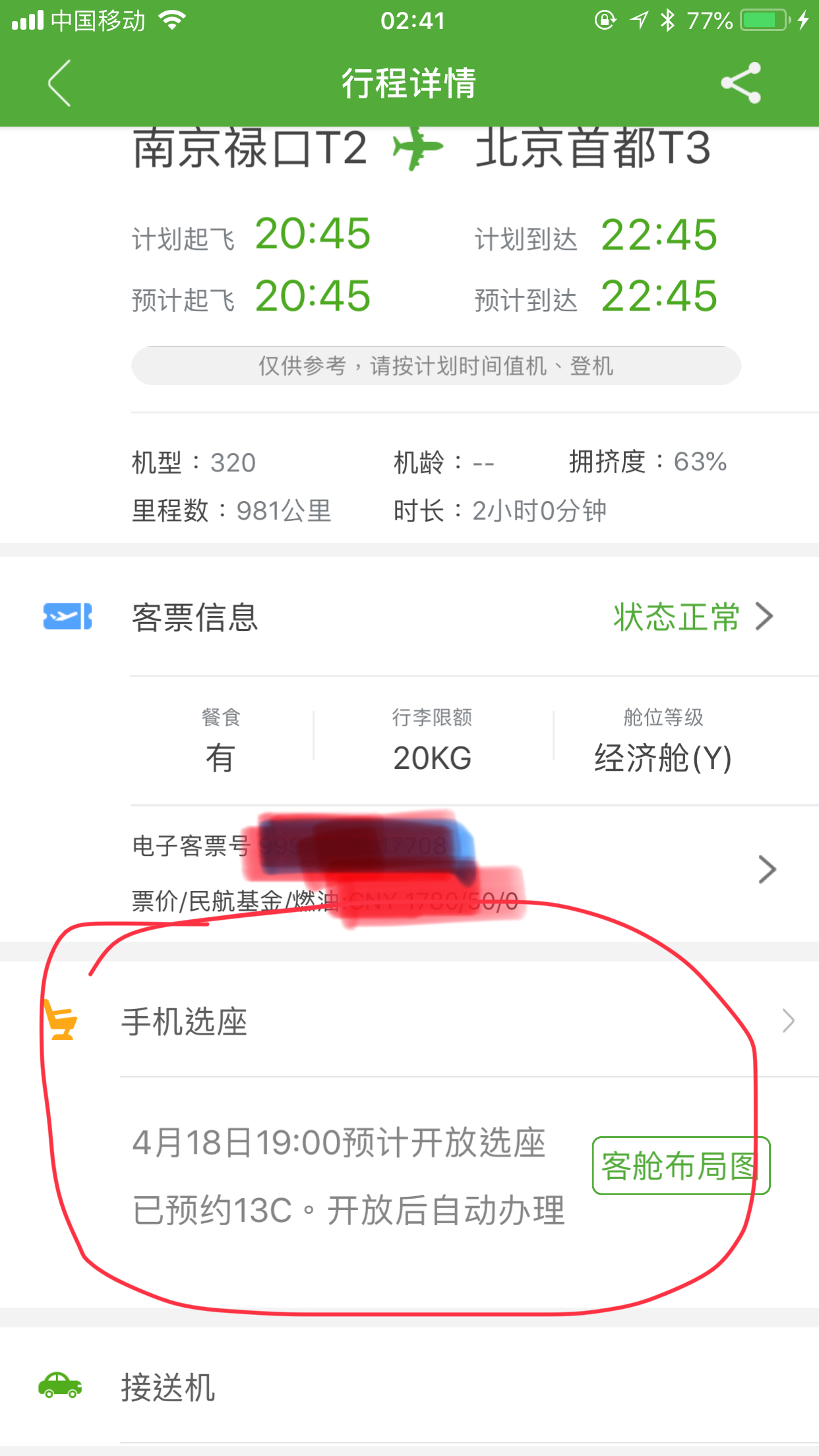Open the 客票信息 row showing 状态正常
Screen dimensions: 819x1456
click(409, 617)
